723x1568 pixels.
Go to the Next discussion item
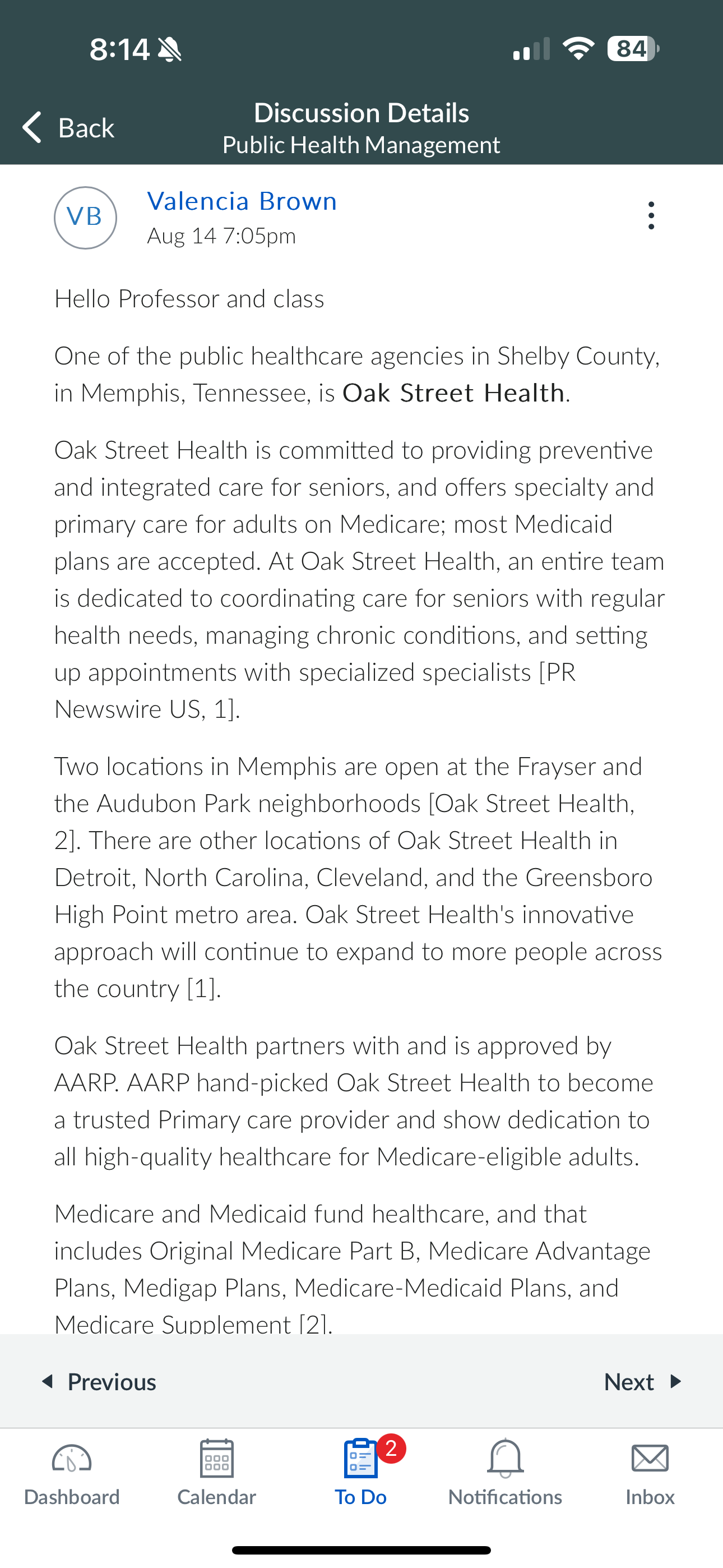pyautogui.click(x=643, y=1382)
